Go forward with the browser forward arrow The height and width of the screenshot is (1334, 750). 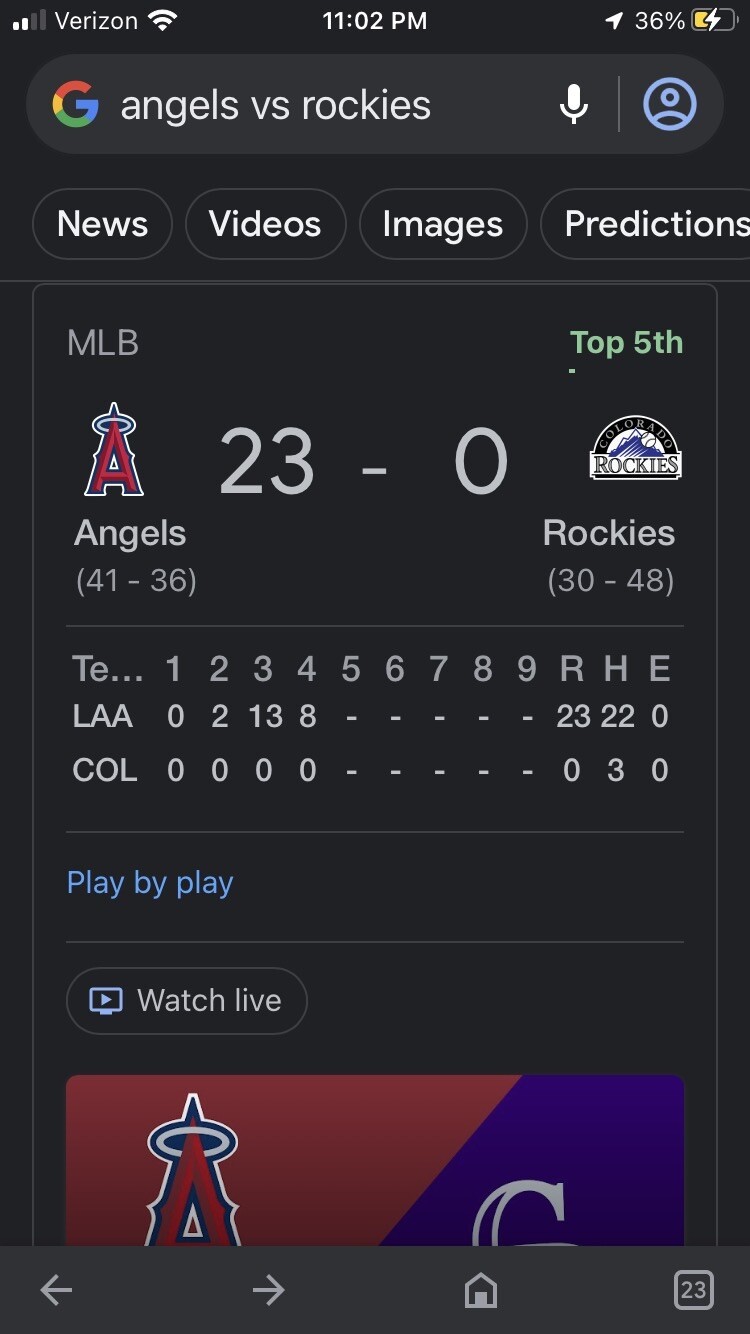(268, 1290)
